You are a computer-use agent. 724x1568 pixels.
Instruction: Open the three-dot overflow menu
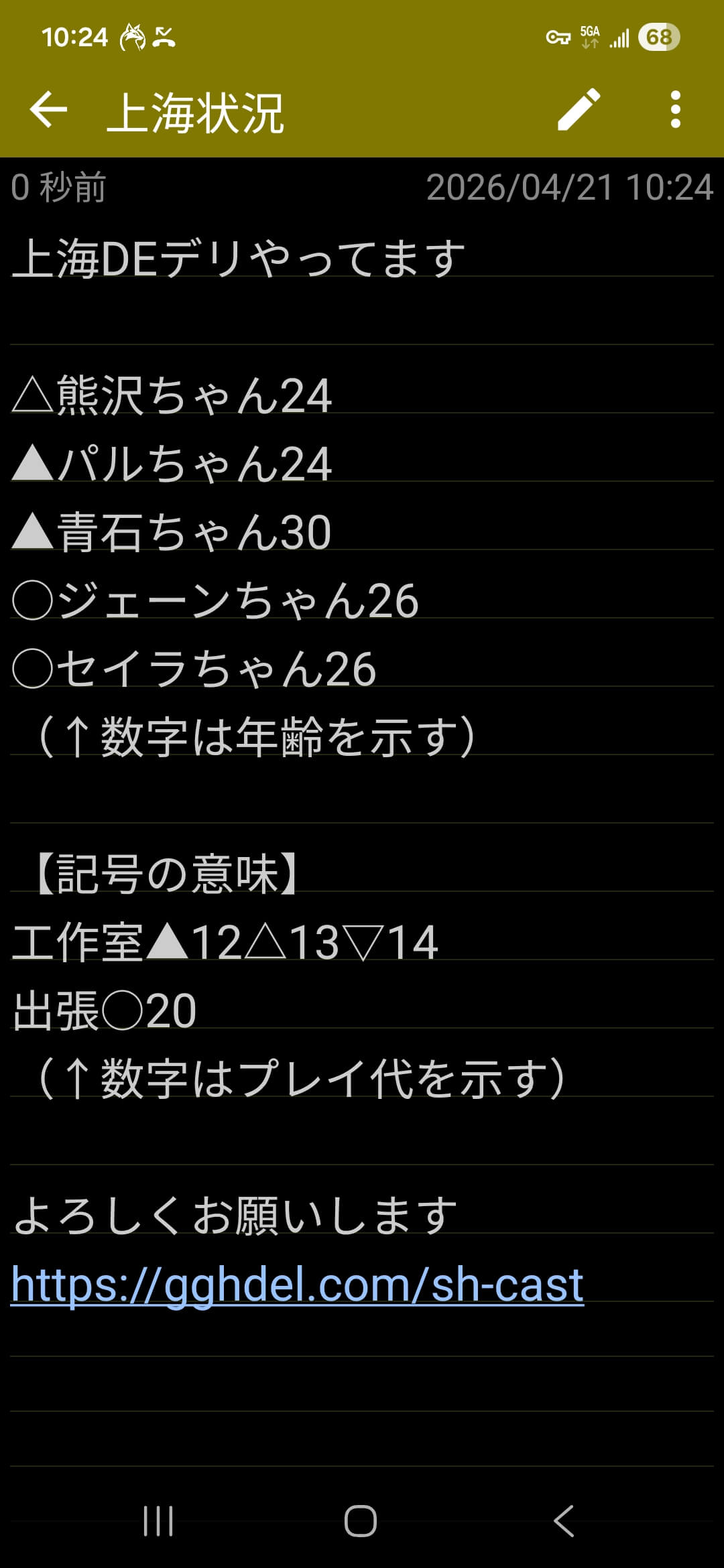click(675, 109)
